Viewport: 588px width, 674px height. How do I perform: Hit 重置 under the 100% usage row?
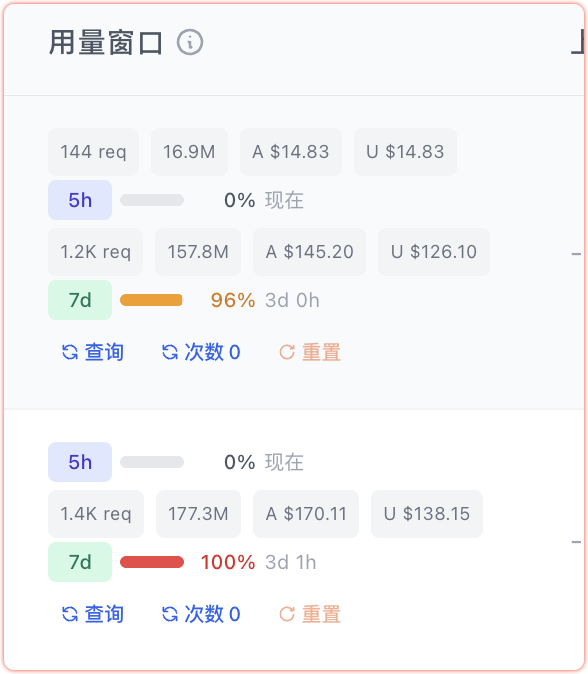(x=310, y=614)
